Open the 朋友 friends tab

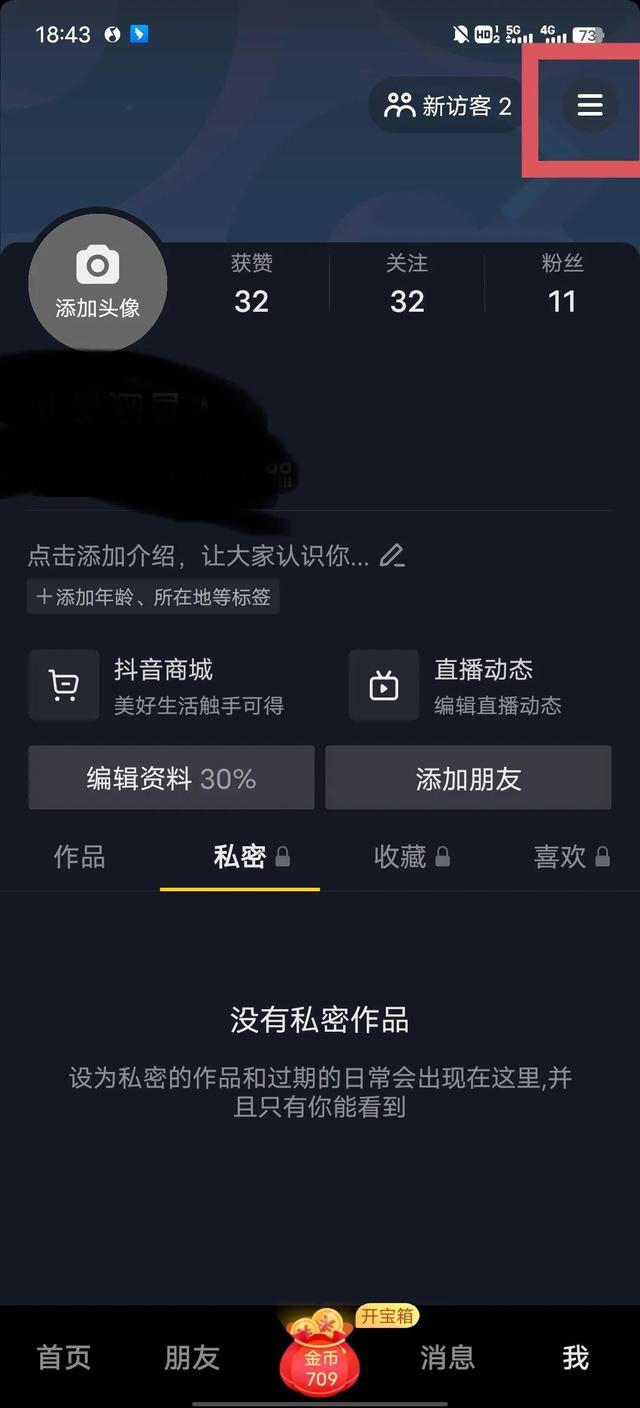(192, 1357)
